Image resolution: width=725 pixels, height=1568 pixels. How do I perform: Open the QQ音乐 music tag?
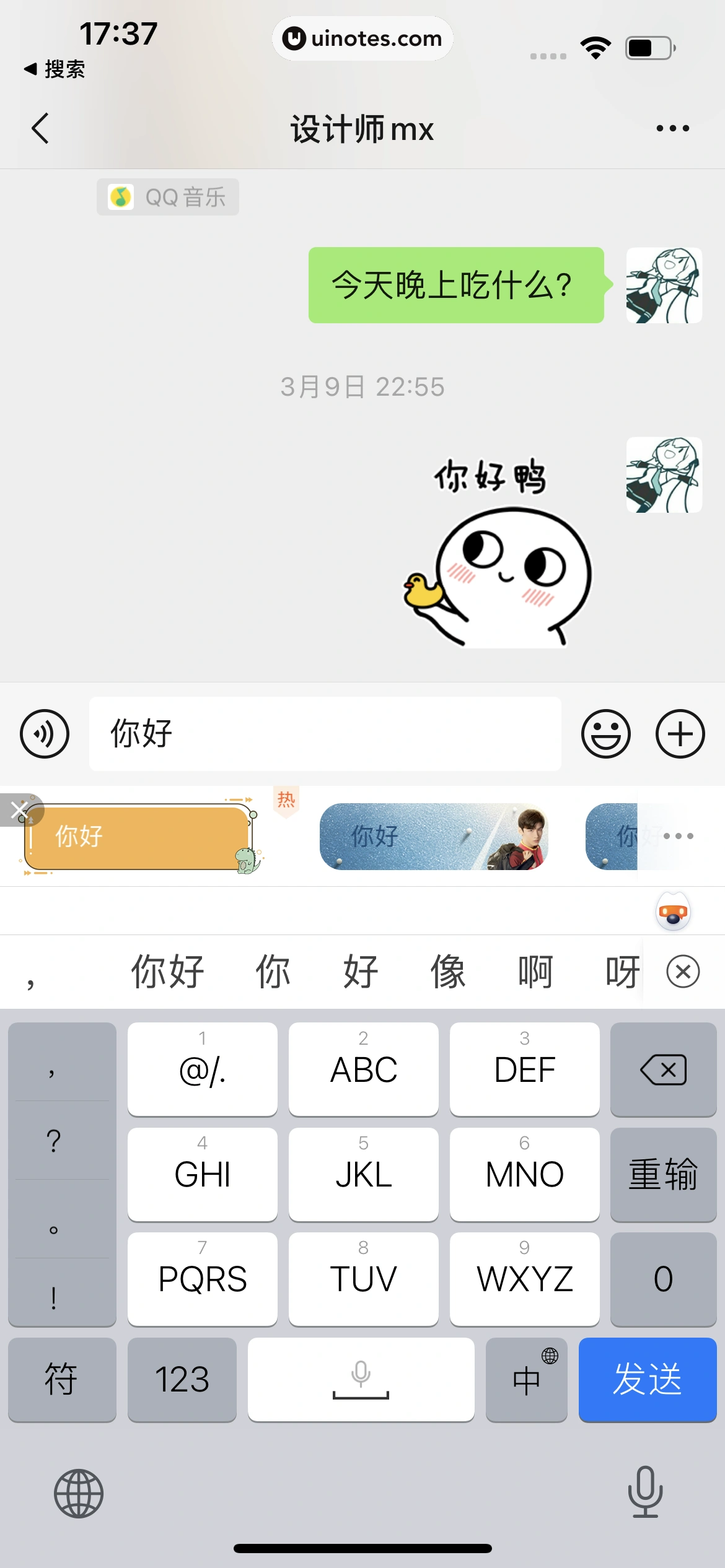(167, 196)
